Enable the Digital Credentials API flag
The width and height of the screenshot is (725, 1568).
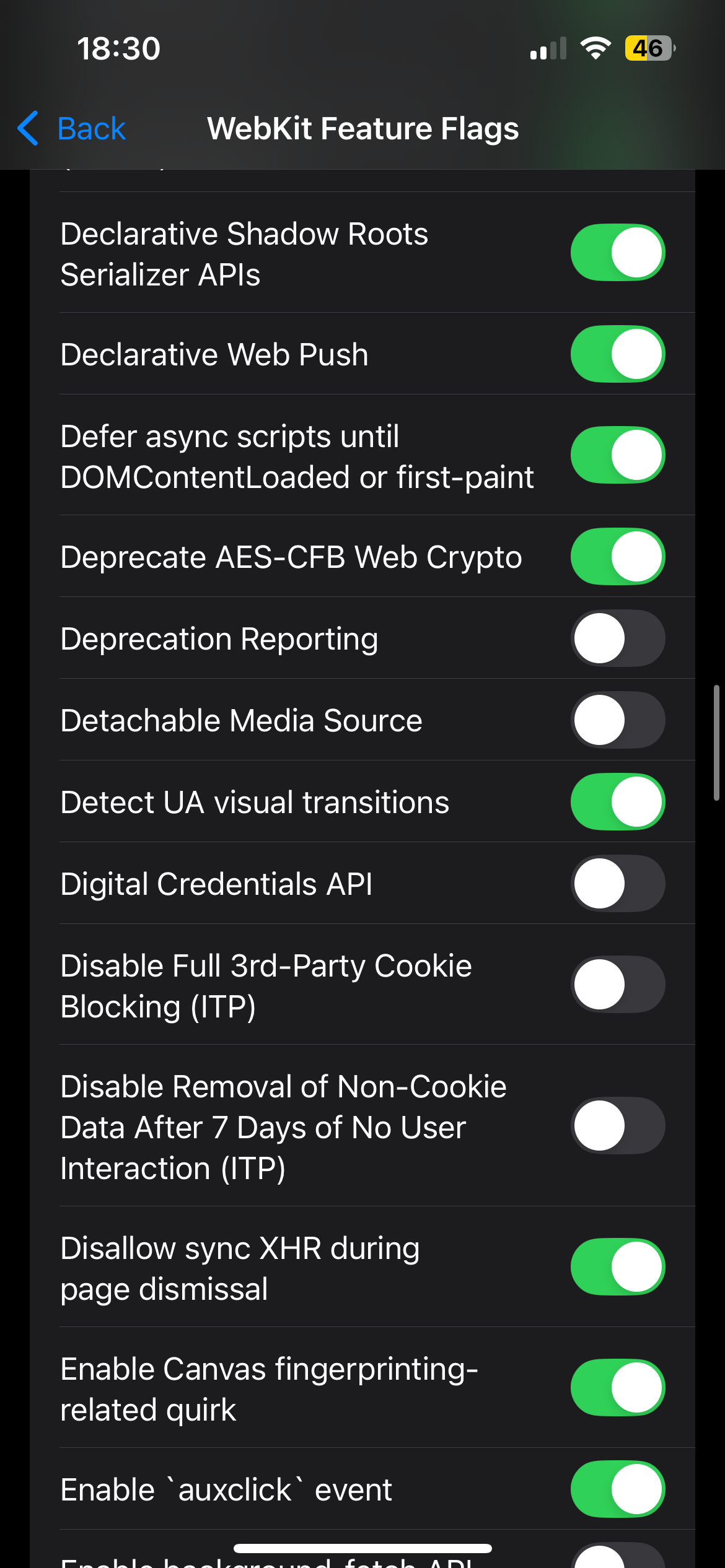pos(617,884)
